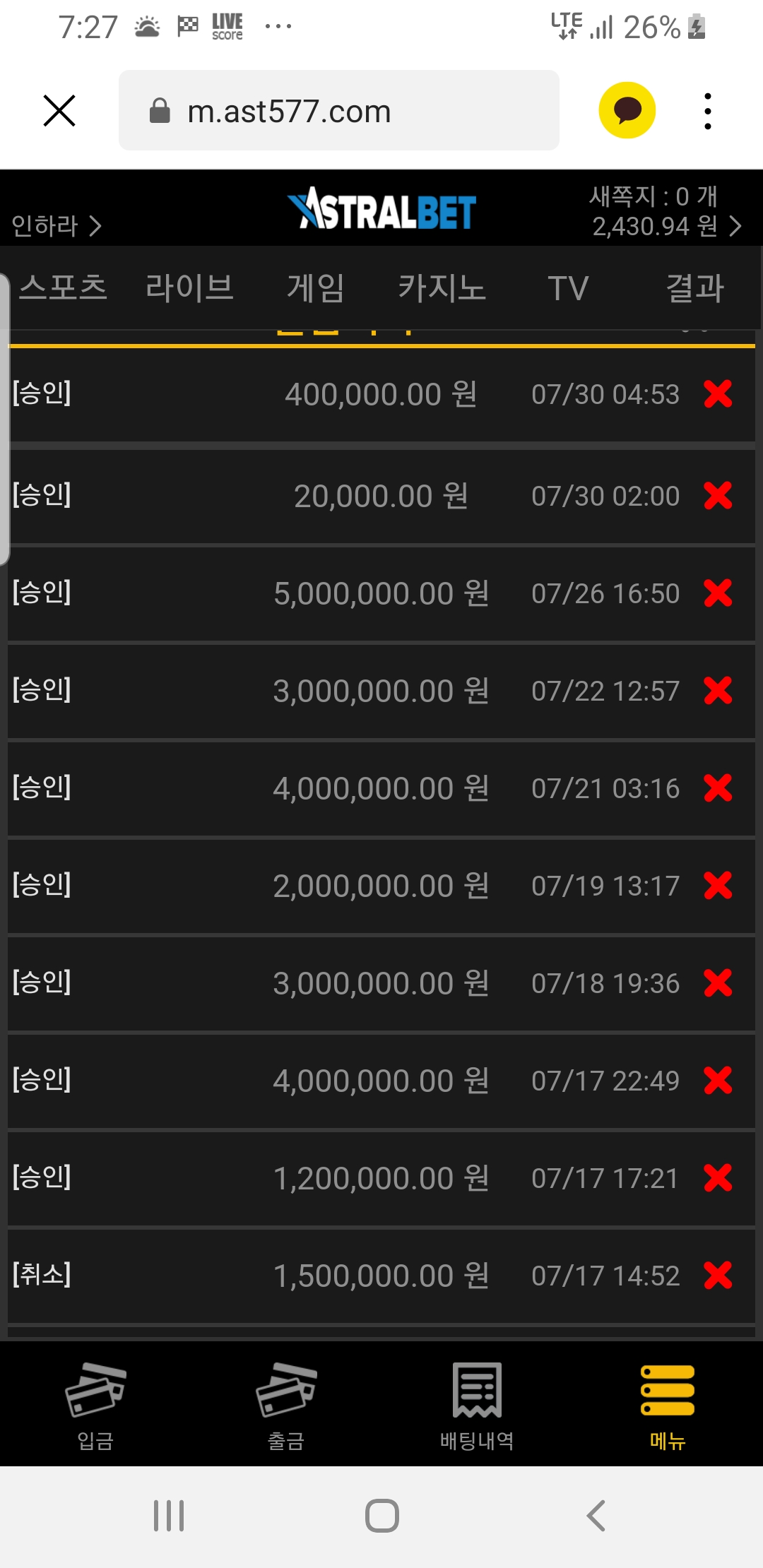This screenshot has height=1568, width=763.
Task: Go back with the system back button
Action: pos(596,1516)
